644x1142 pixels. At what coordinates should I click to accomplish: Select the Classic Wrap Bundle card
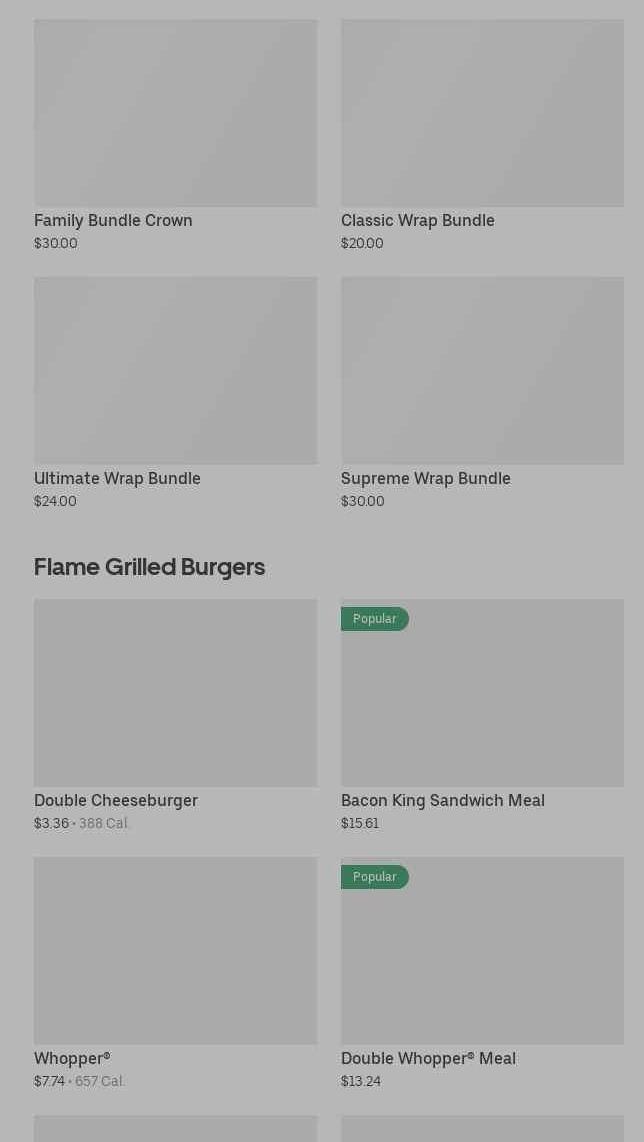tap(482, 135)
